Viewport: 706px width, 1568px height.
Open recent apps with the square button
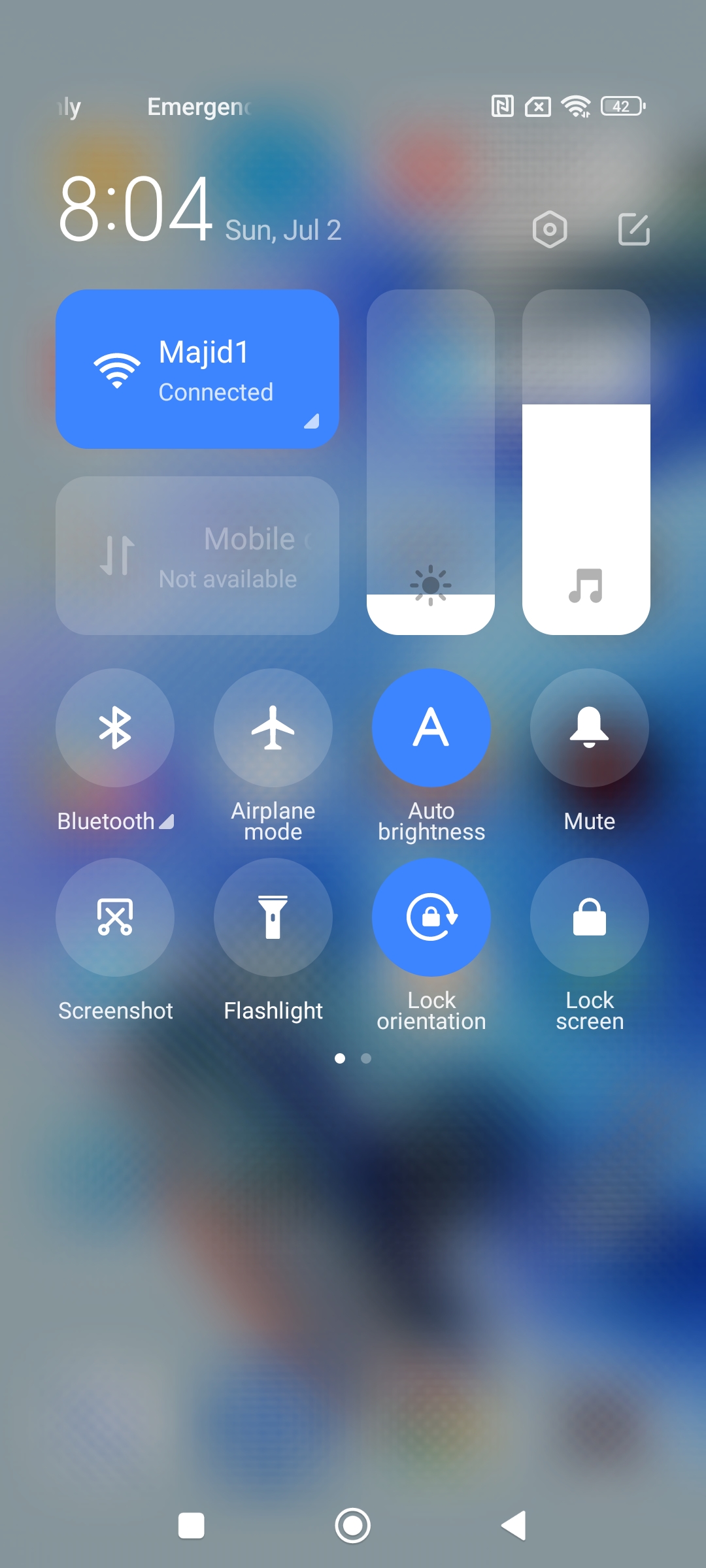coord(192,1526)
